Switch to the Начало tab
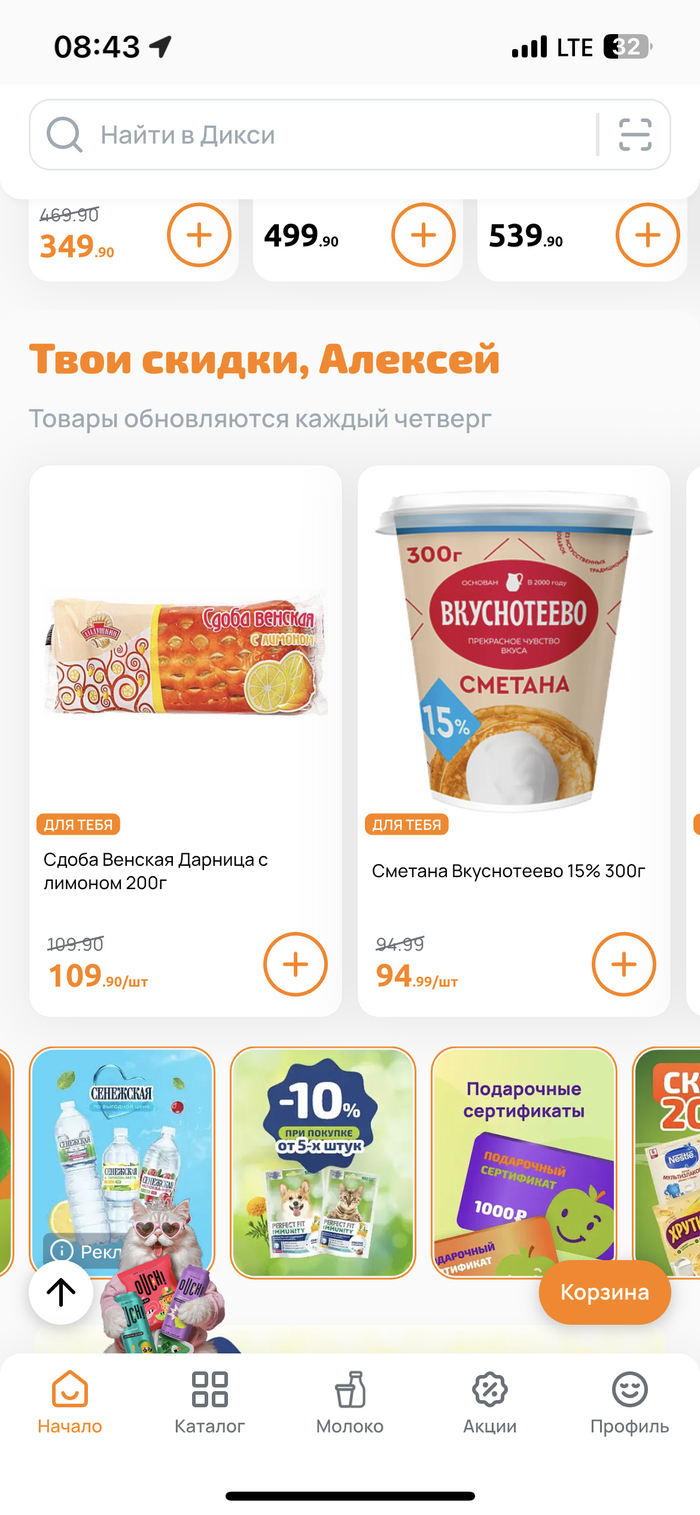The width and height of the screenshot is (700, 1515). pos(70,1402)
